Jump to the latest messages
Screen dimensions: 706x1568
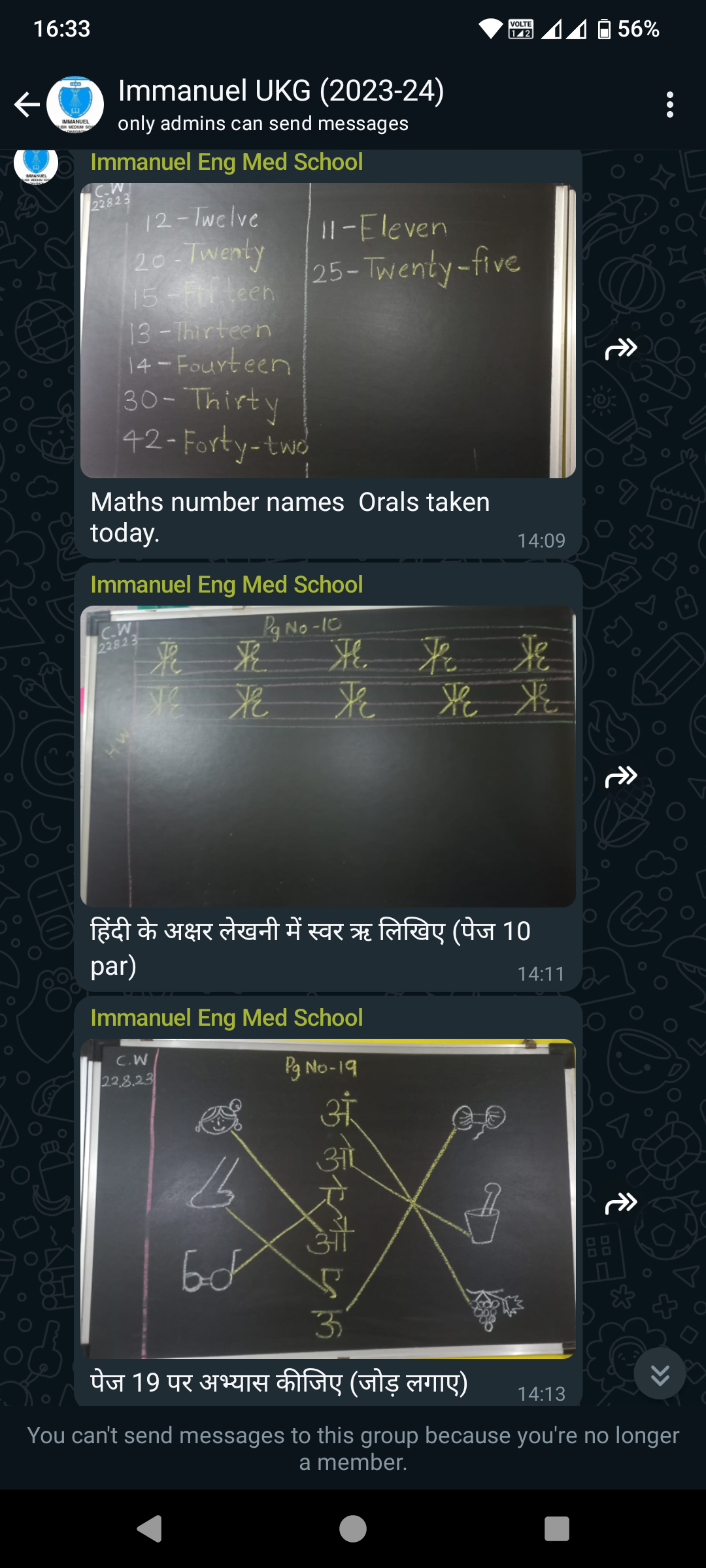[x=660, y=1373]
